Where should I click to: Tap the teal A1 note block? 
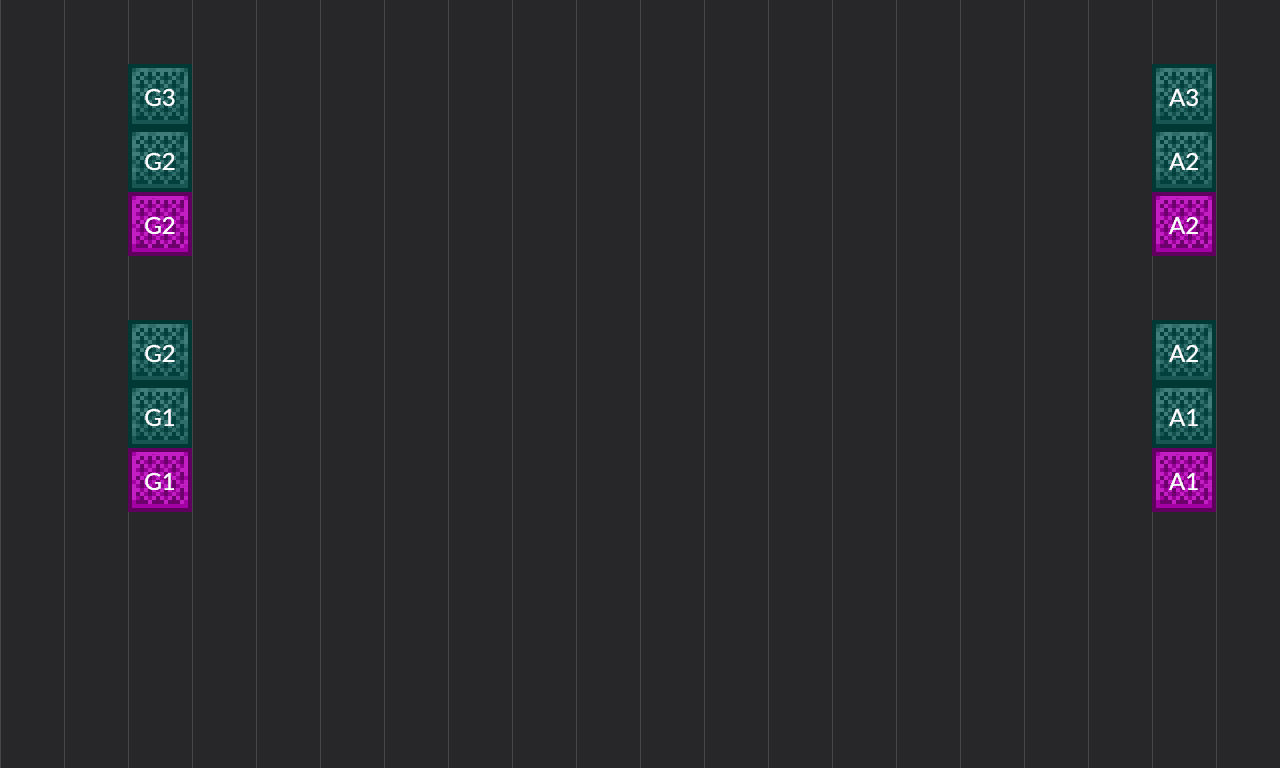[1184, 417]
